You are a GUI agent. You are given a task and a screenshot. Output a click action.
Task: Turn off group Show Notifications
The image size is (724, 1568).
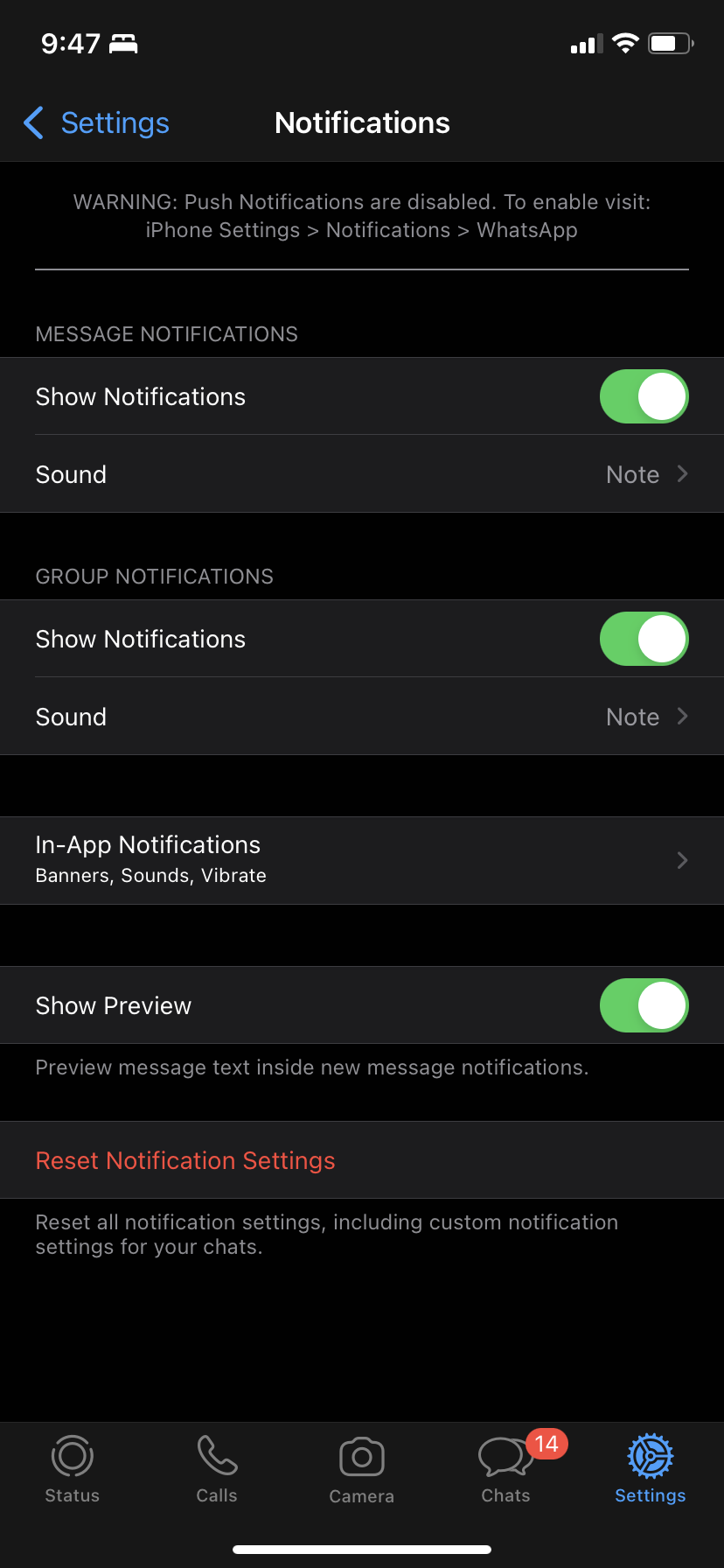pyautogui.click(x=644, y=639)
